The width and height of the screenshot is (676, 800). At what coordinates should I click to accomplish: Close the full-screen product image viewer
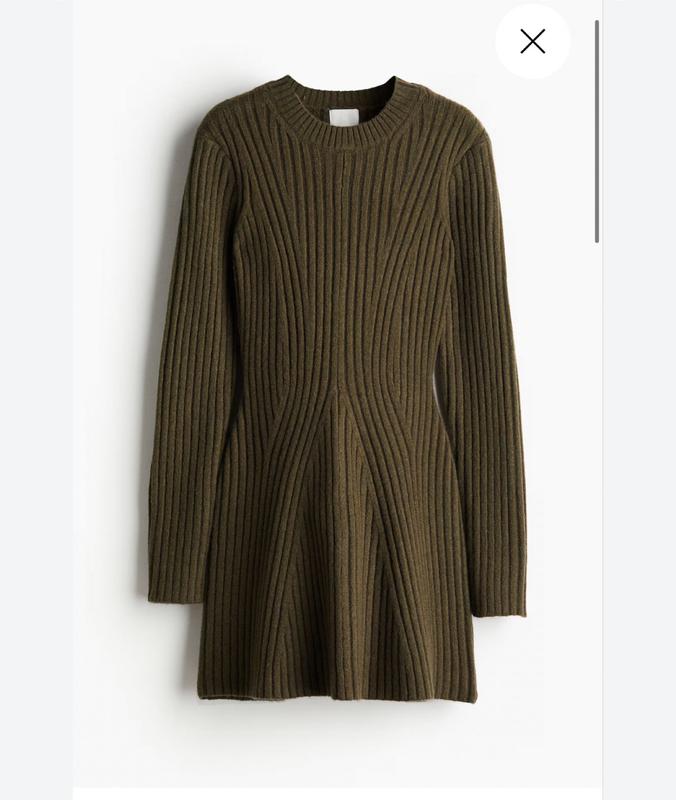[532, 41]
